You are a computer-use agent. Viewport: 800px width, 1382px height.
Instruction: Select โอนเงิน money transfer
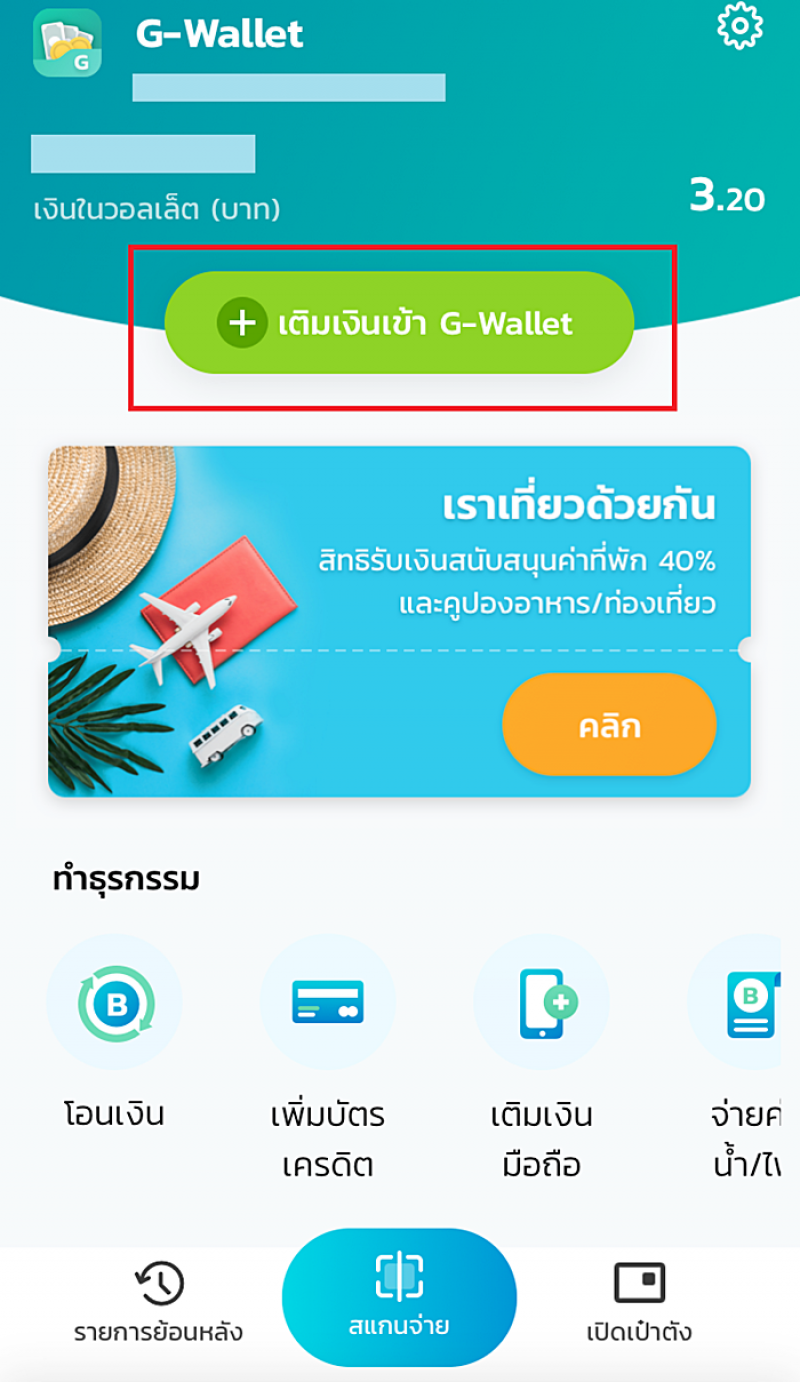click(x=115, y=1003)
